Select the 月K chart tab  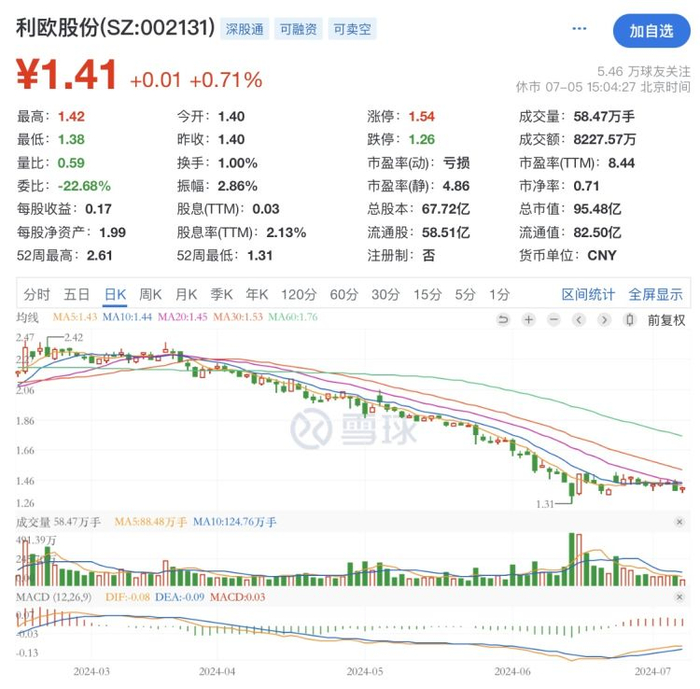(x=186, y=294)
